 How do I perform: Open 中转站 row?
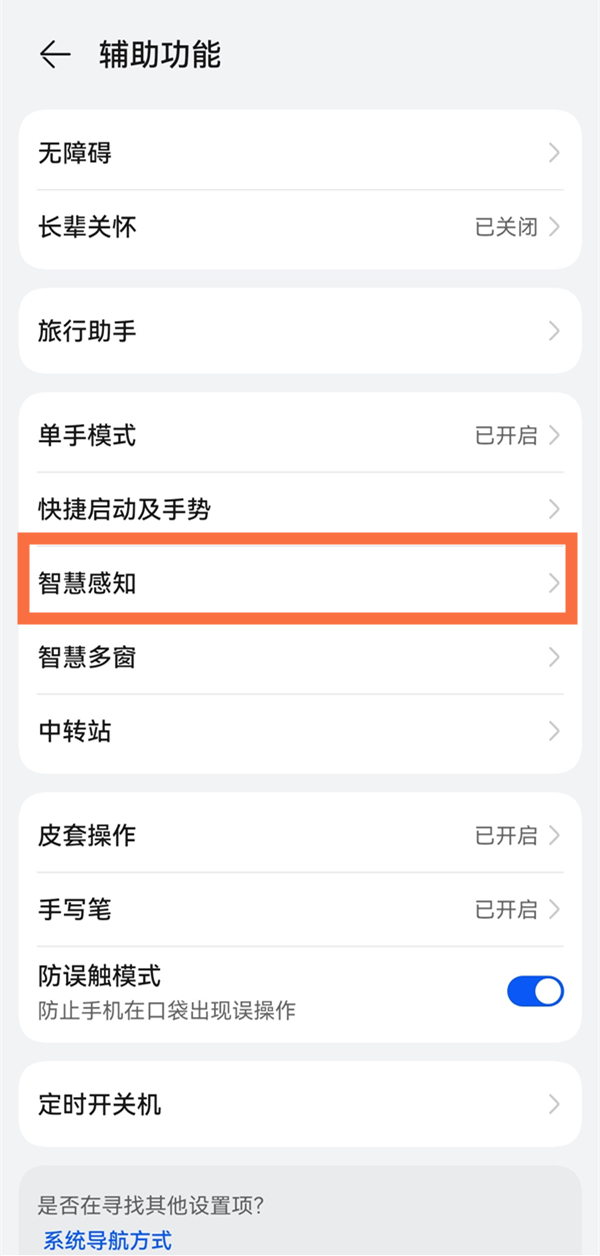click(x=299, y=731)
